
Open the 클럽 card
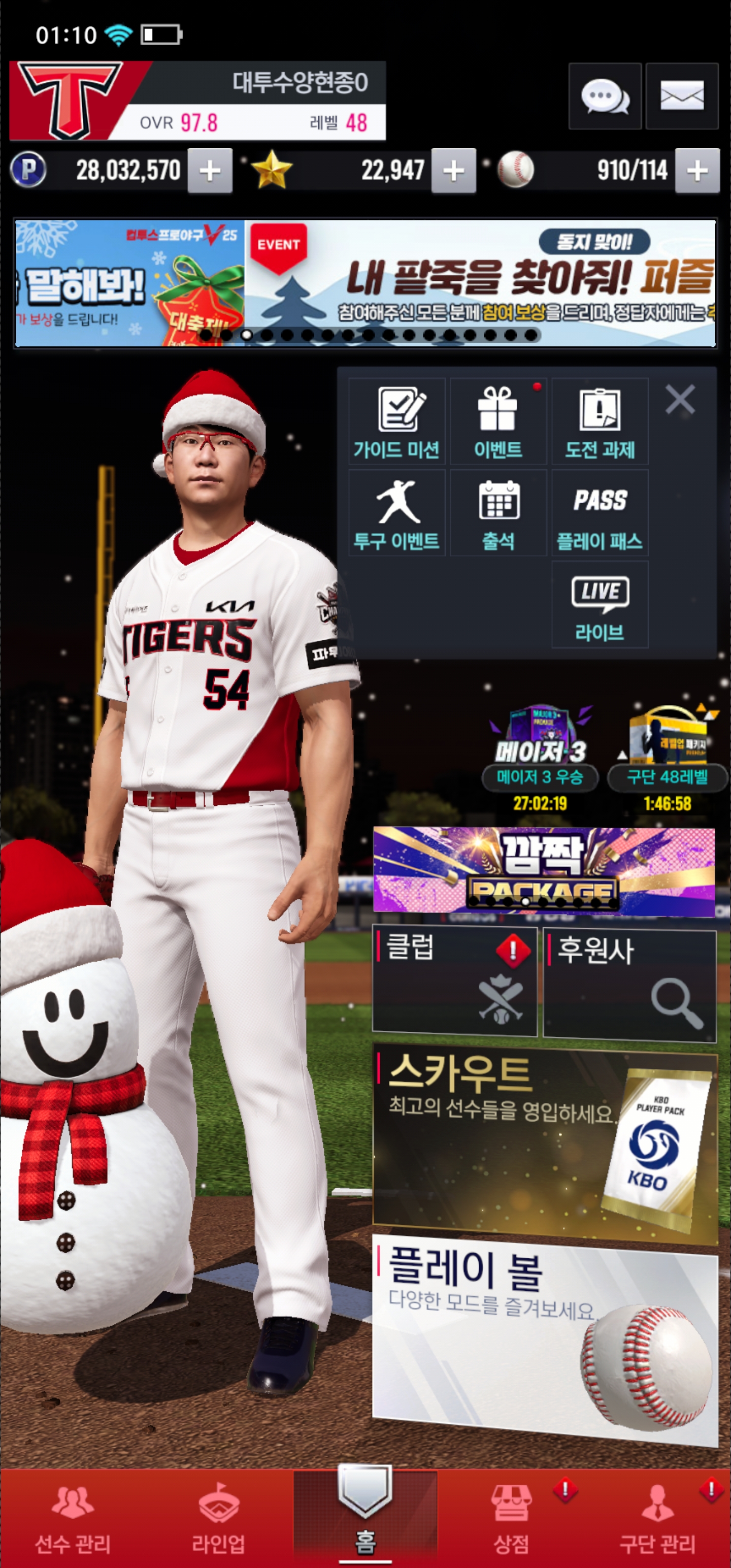pyautogui.click(x=455, y=982)
